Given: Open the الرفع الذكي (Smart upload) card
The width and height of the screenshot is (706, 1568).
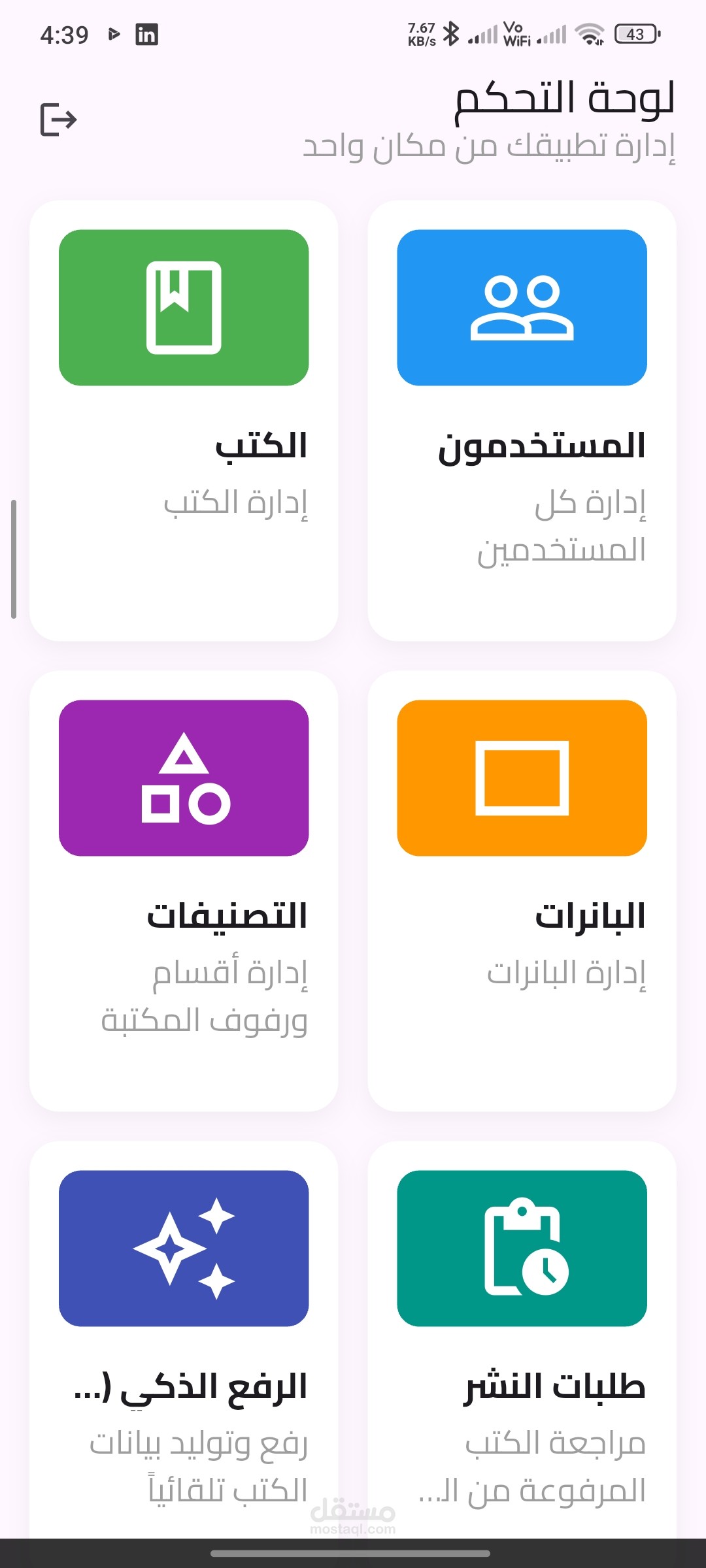Looking at the screenshot, I should (184, 1339).
